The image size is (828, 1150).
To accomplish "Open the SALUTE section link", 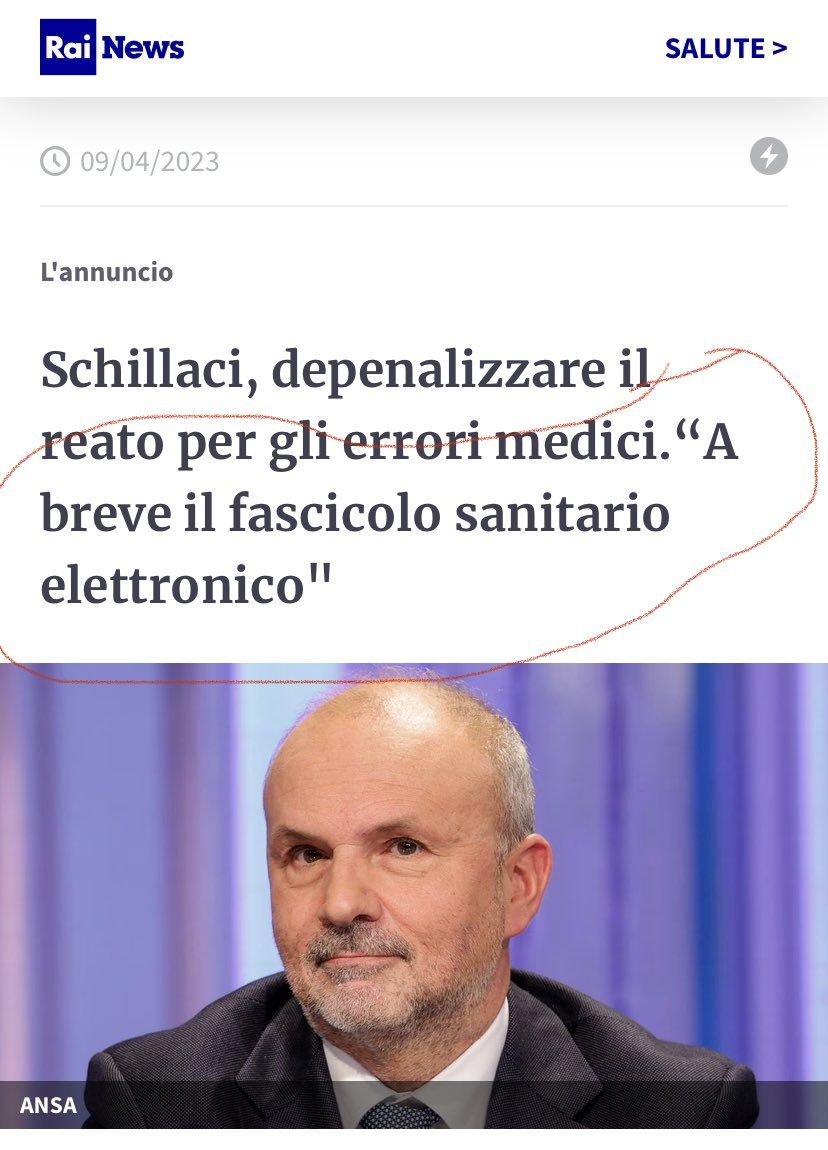I will tap(725, 48).
